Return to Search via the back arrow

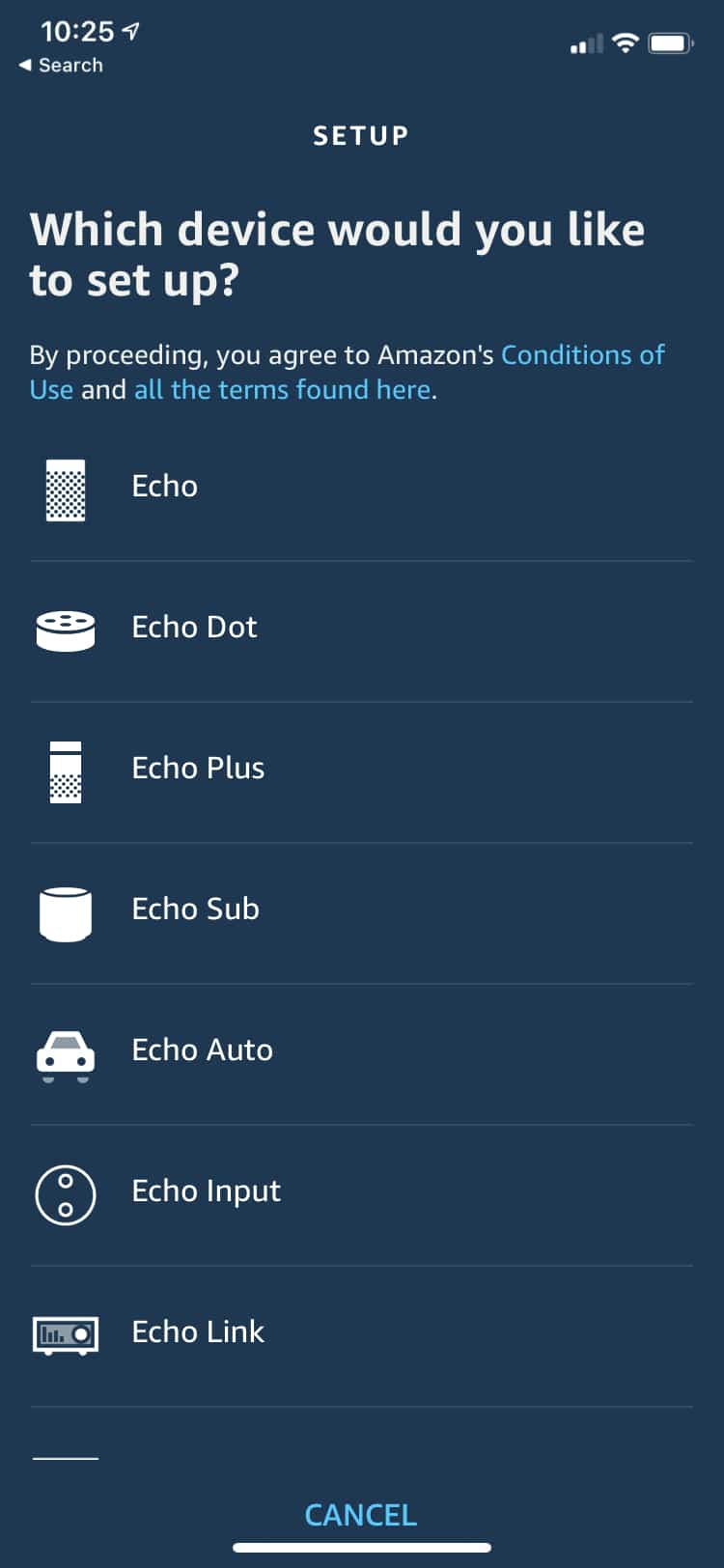point(61,66)
